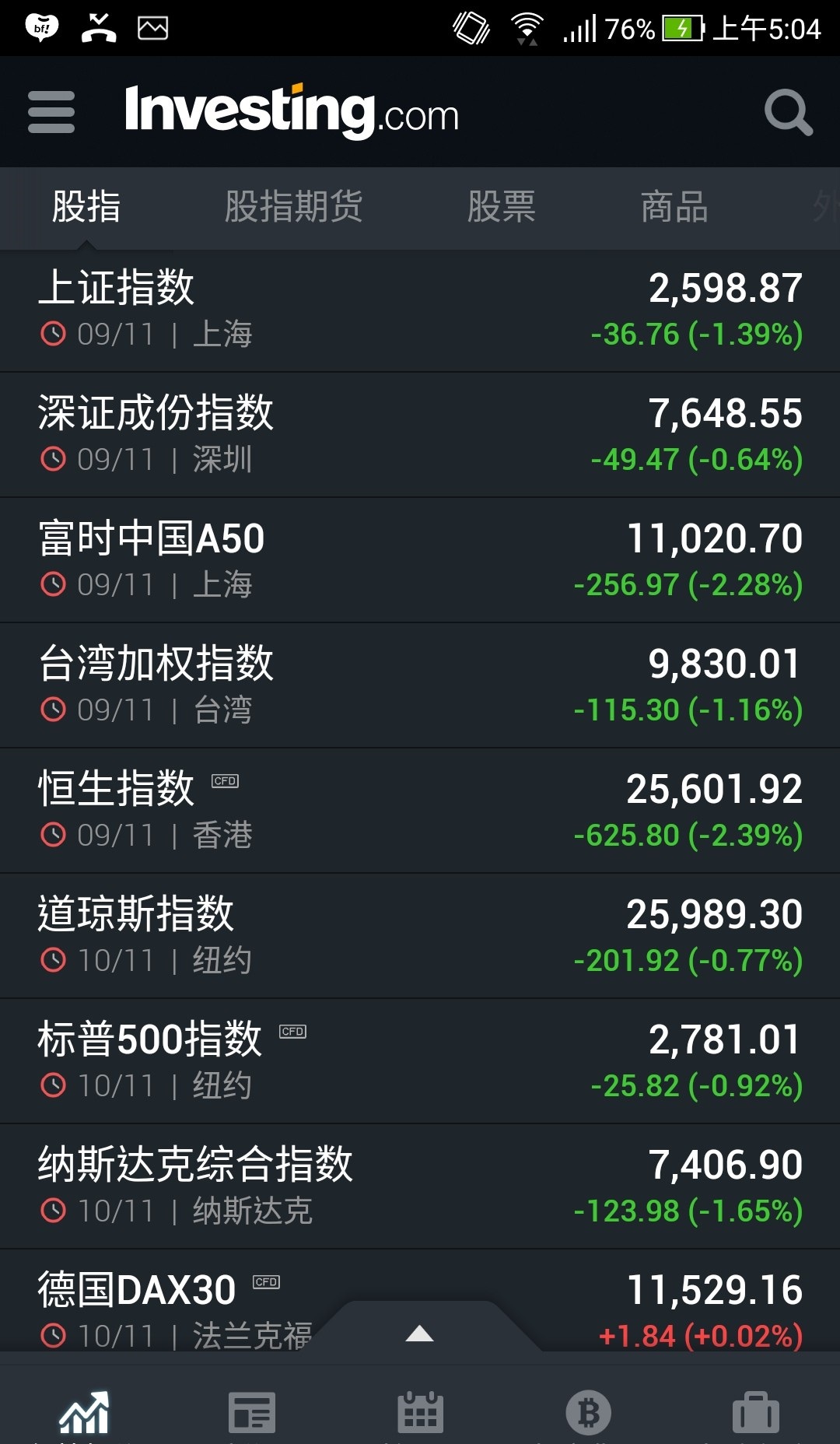View 标普500指数 details
This screenshot has width=840, height=1444.
click(420, 1062)
